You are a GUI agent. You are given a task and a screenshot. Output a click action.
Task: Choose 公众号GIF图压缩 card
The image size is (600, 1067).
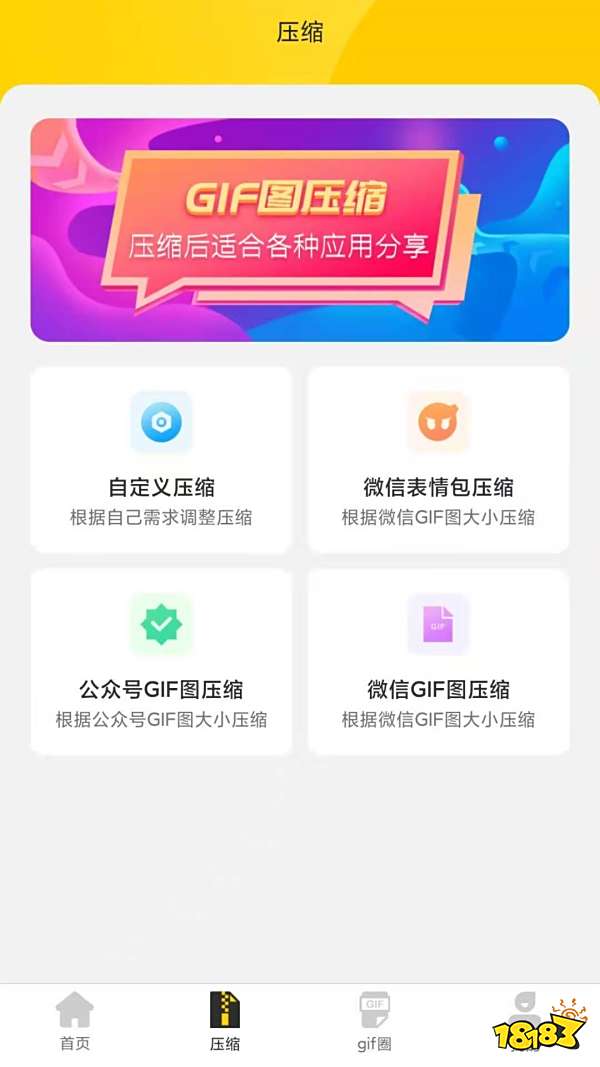click(x=161, y=662)
